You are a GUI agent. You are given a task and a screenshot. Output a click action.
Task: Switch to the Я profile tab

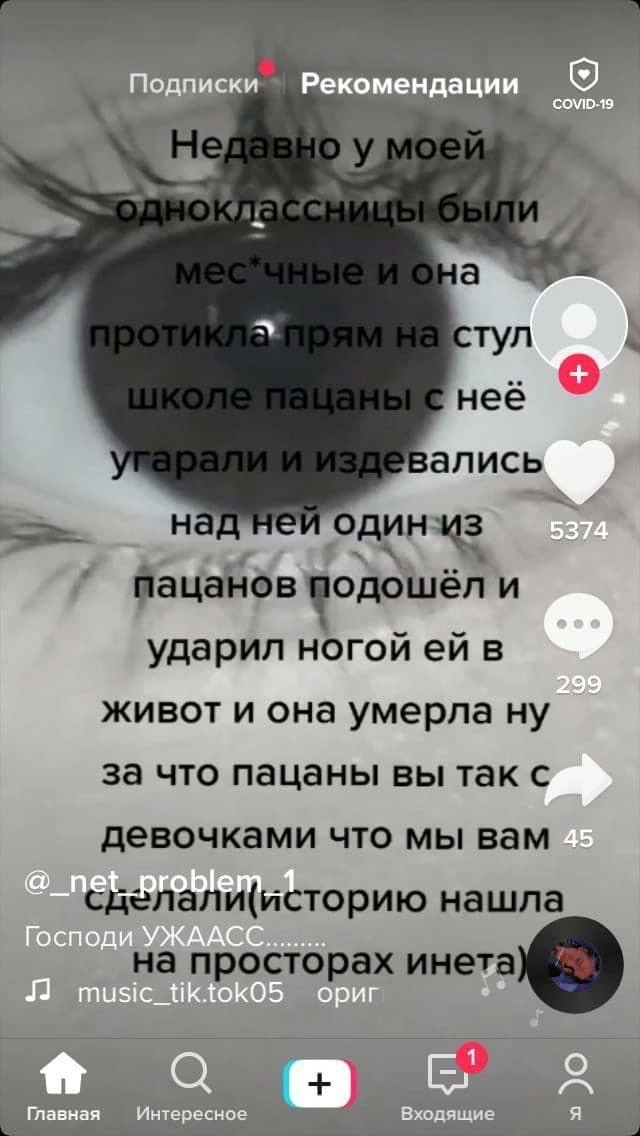tap(575, 1087)
